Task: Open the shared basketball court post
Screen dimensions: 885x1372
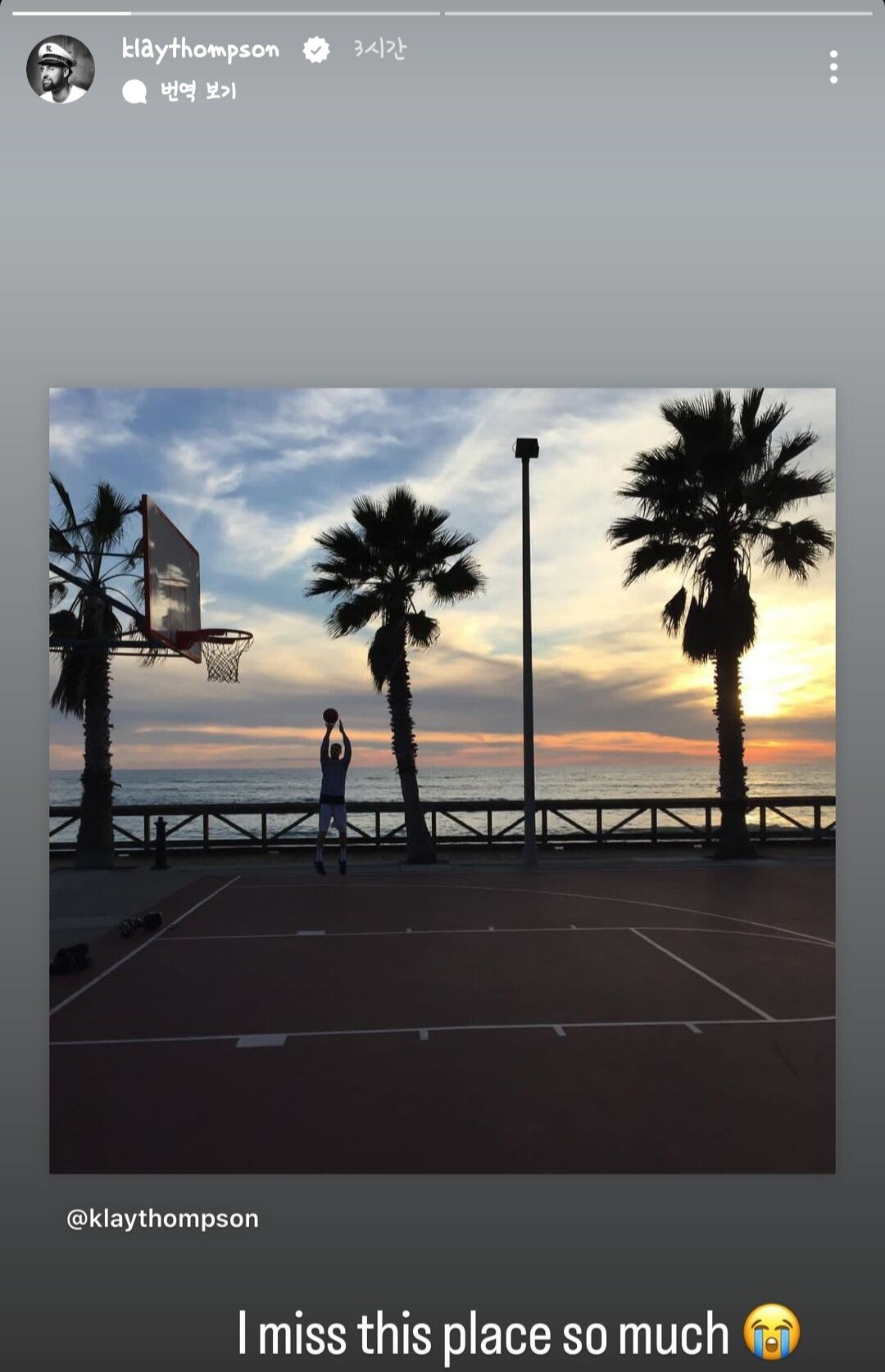Action: tap(442, 781)
